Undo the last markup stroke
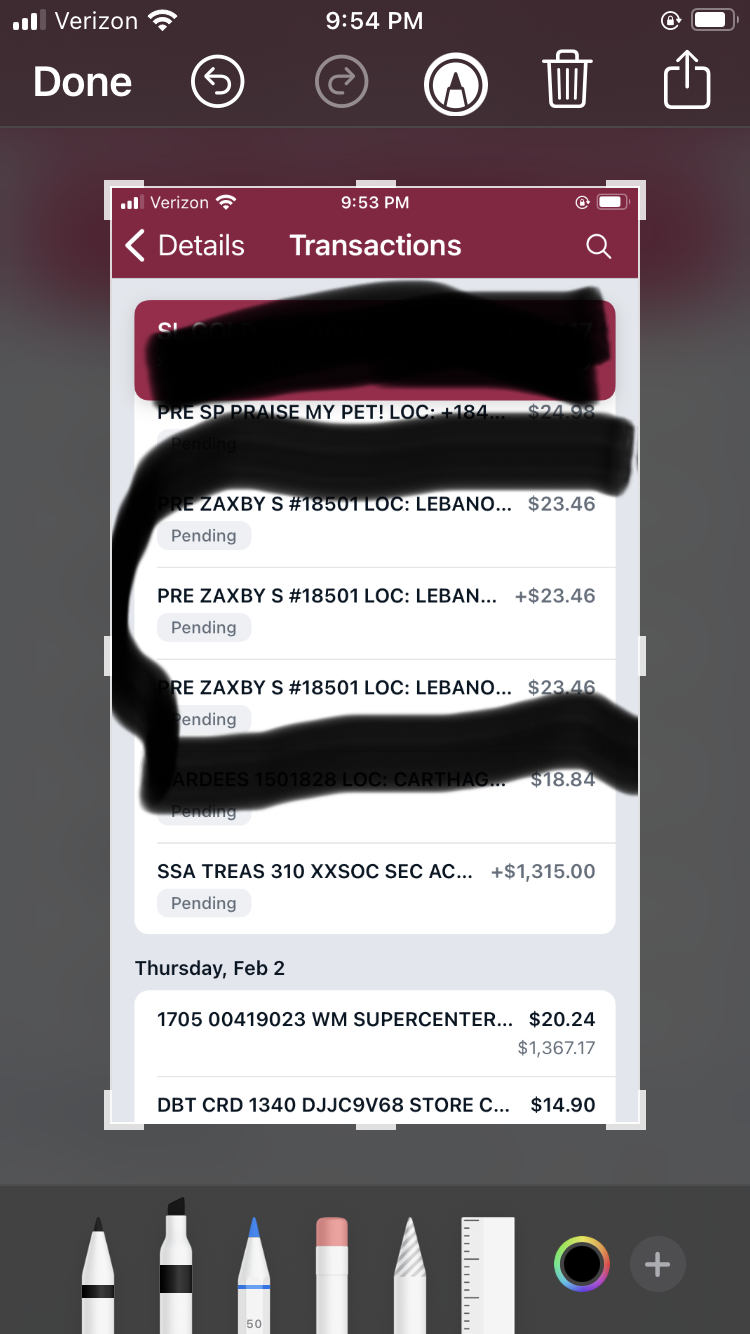Image resolution: width=750 pixels, height=1334 pixels. 217,83
